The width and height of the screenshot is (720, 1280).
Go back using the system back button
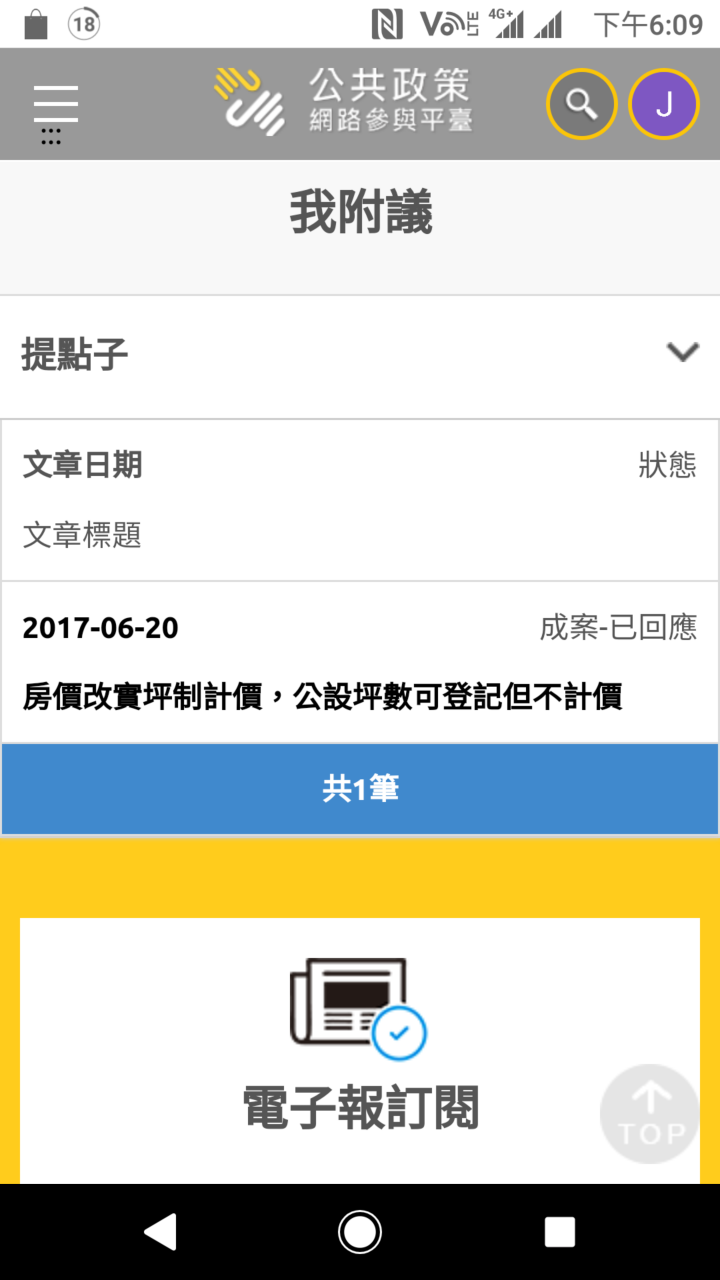(160, 1232)
